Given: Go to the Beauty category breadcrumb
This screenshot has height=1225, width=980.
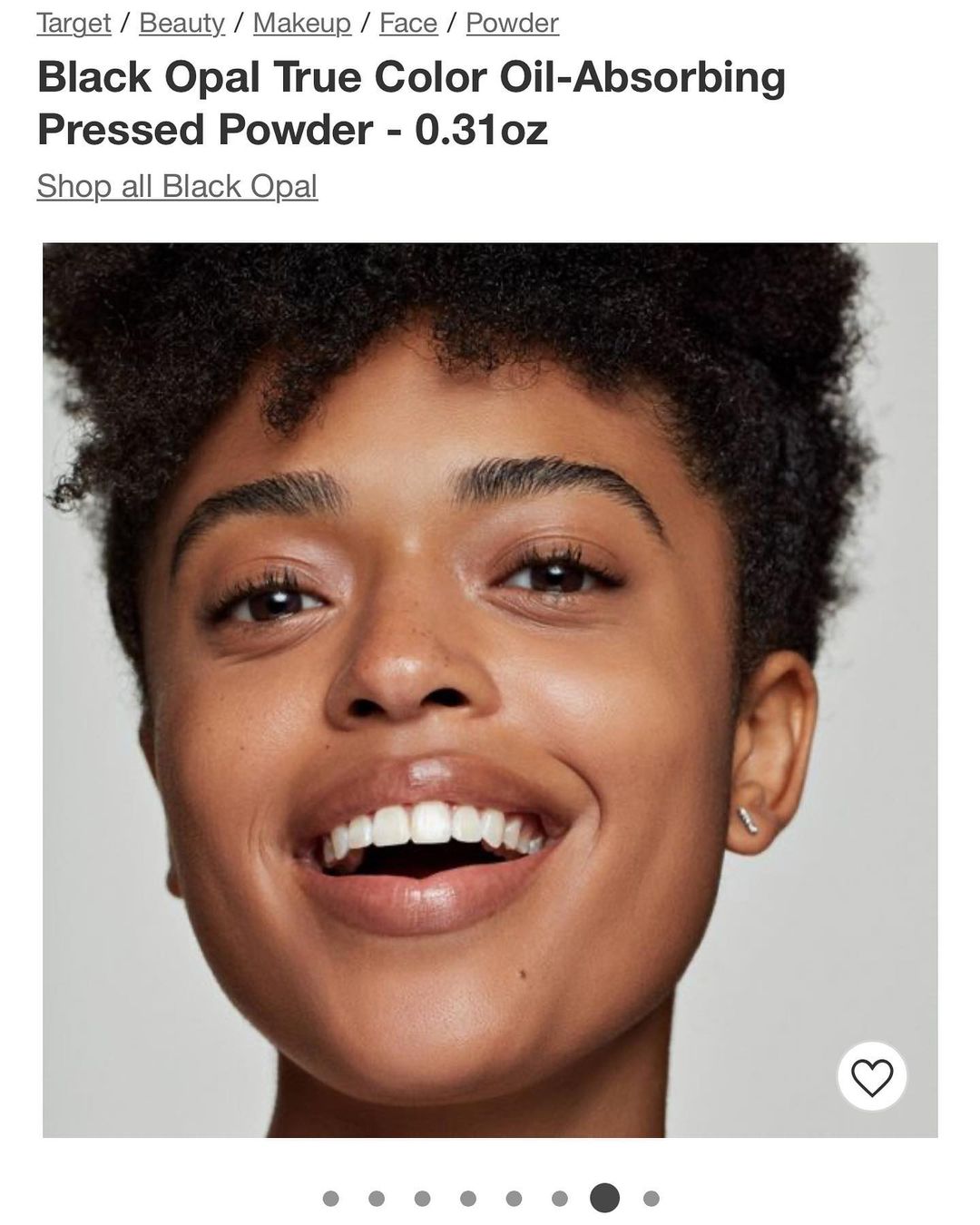Looking at the screenshot, I should 181,23.
